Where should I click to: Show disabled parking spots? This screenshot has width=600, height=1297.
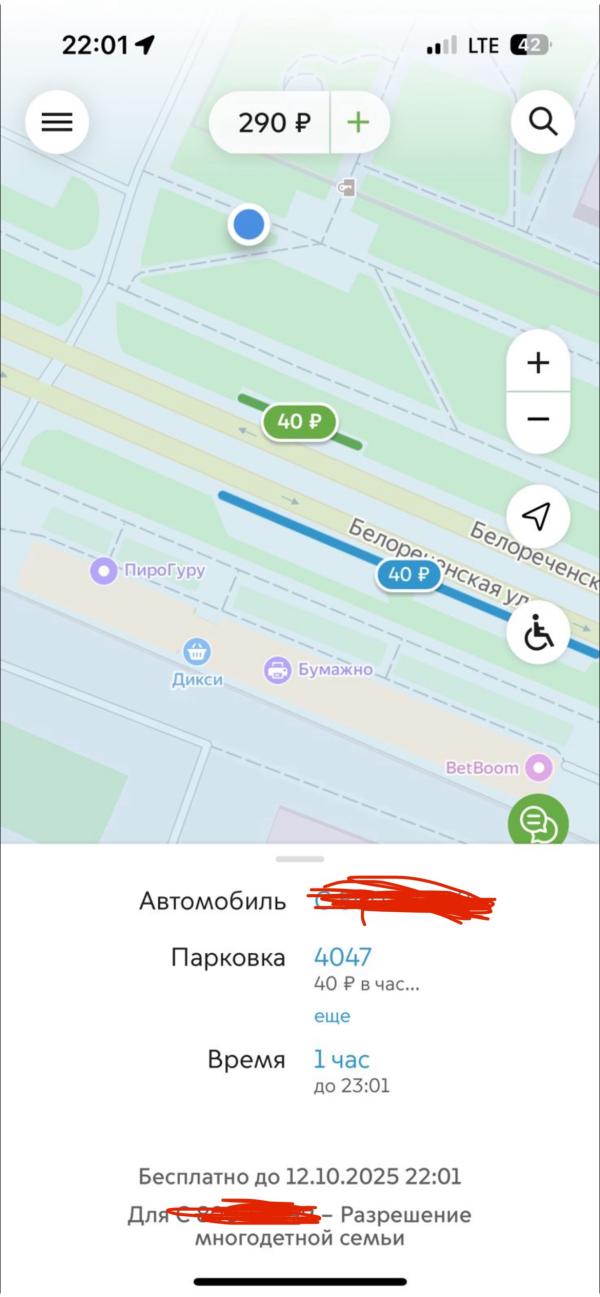tap(538, 633)
